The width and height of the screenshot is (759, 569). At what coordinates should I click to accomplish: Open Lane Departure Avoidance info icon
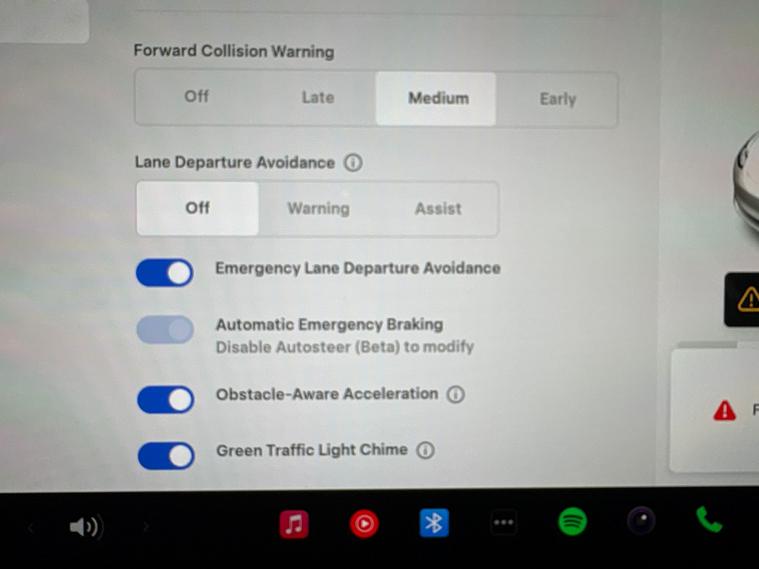353,162
